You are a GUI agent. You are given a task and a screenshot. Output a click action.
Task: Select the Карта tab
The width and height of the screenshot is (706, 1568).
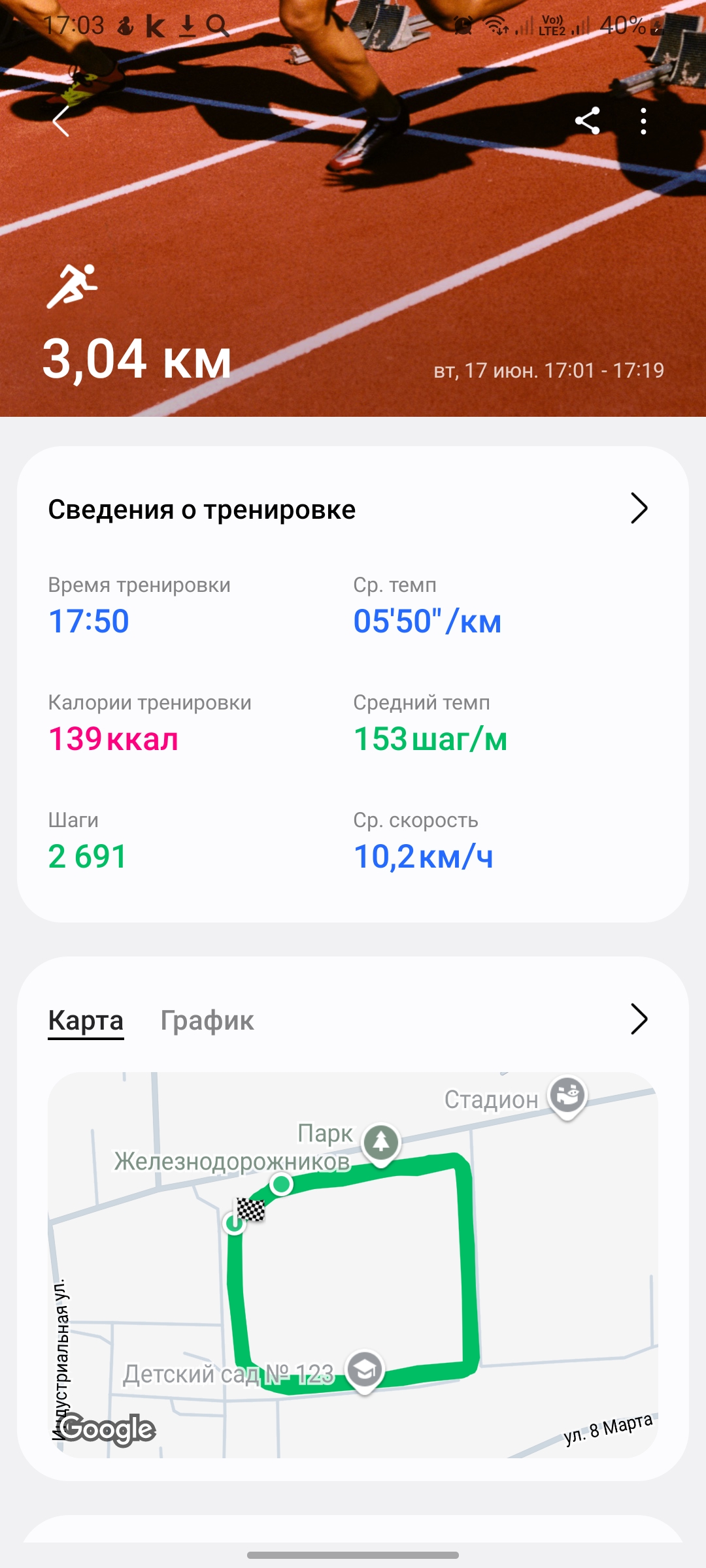click(x=86, y=1021)
